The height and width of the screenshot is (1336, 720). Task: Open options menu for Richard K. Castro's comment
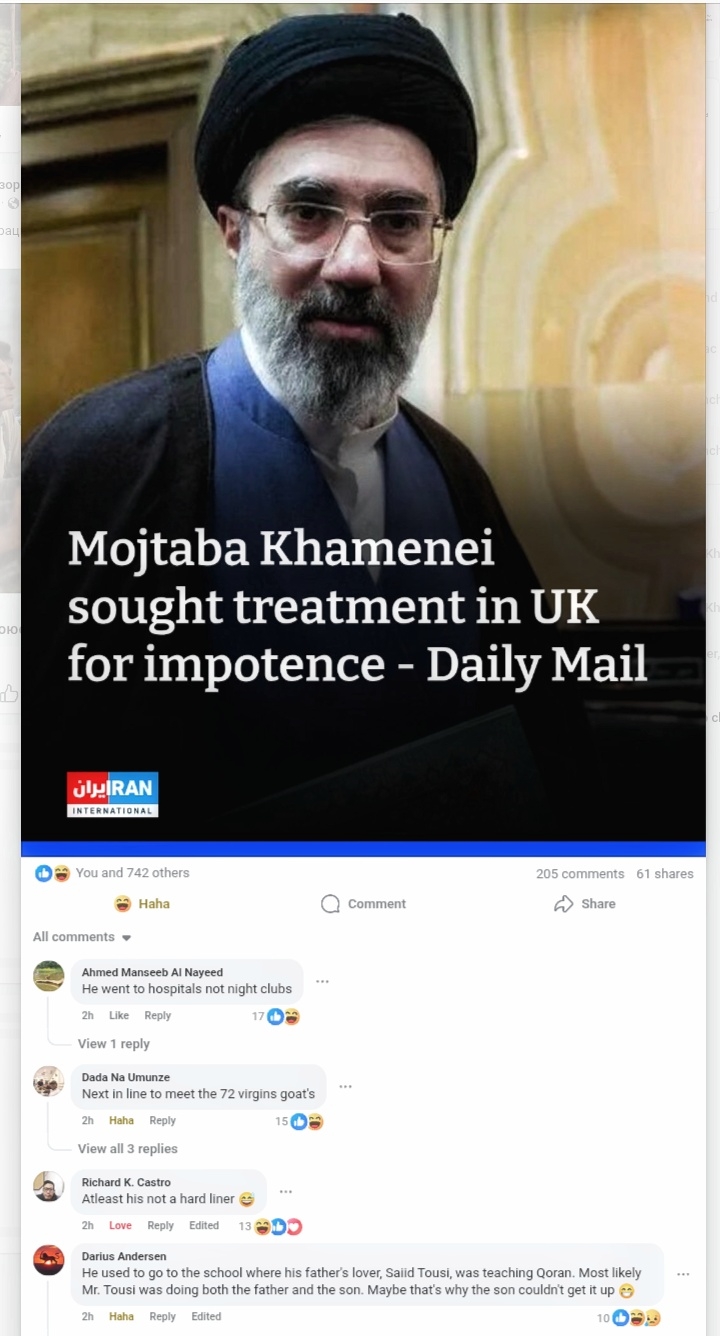click(x=286, y=1192)
